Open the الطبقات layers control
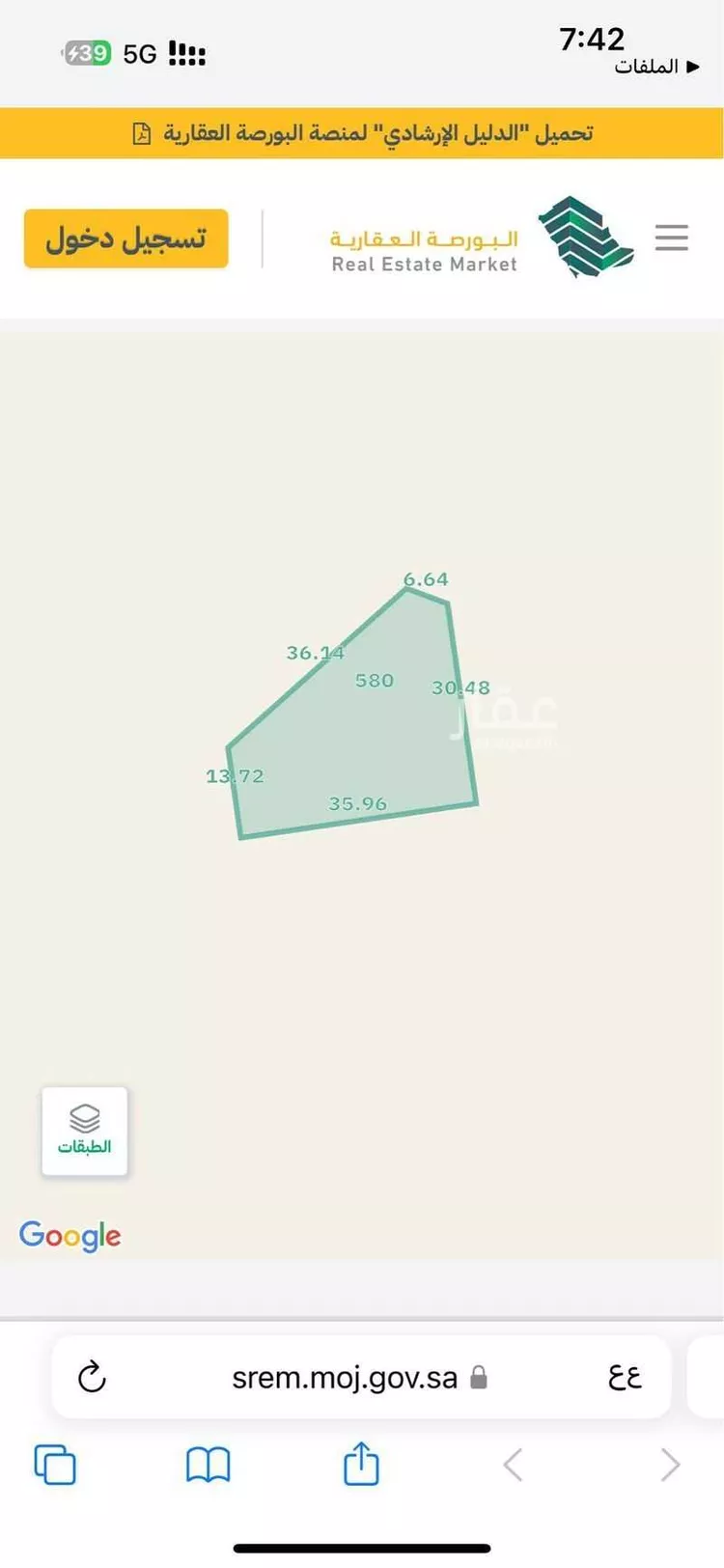Image resolution: width=724 pixels, height=1568 pixels. (x=85, y=1131)
